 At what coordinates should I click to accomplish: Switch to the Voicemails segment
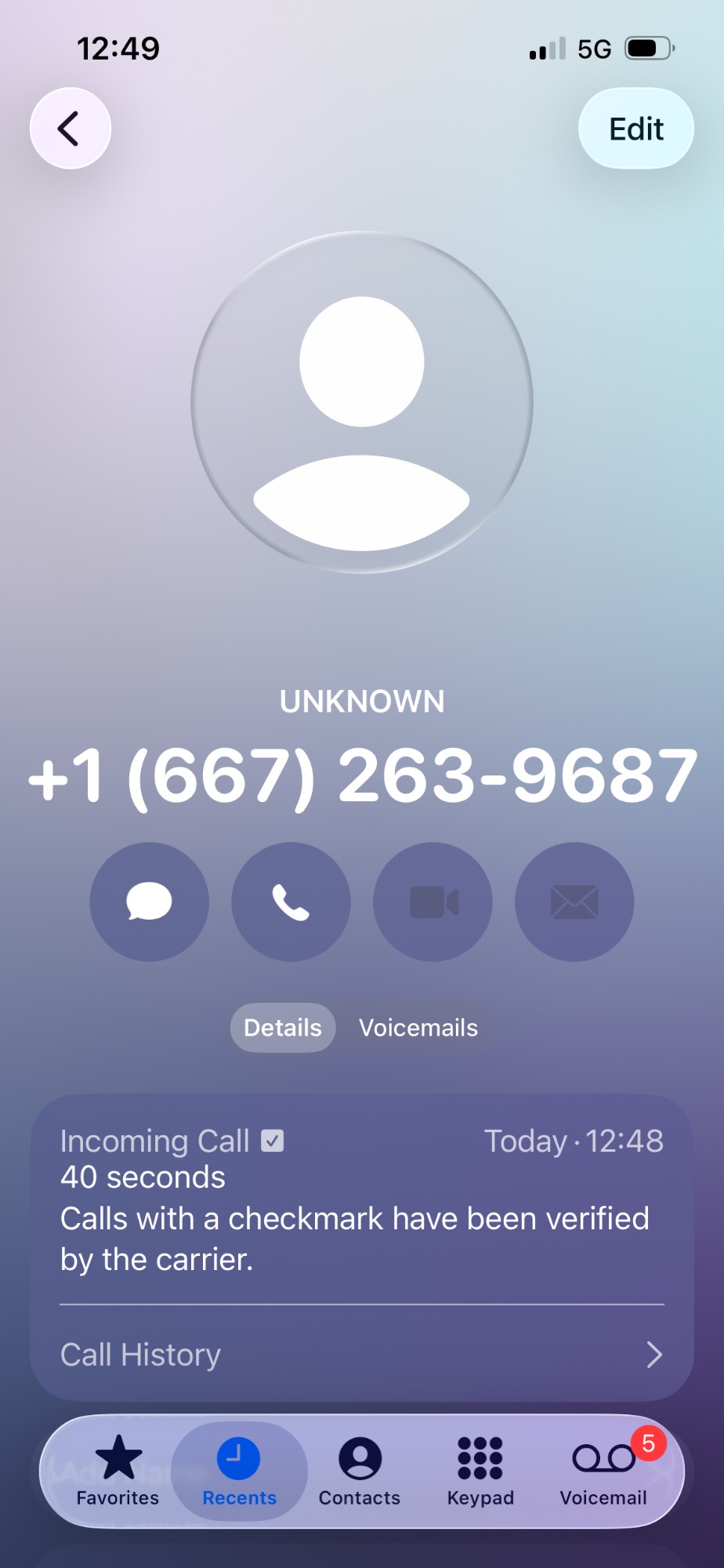(418, 1028)
